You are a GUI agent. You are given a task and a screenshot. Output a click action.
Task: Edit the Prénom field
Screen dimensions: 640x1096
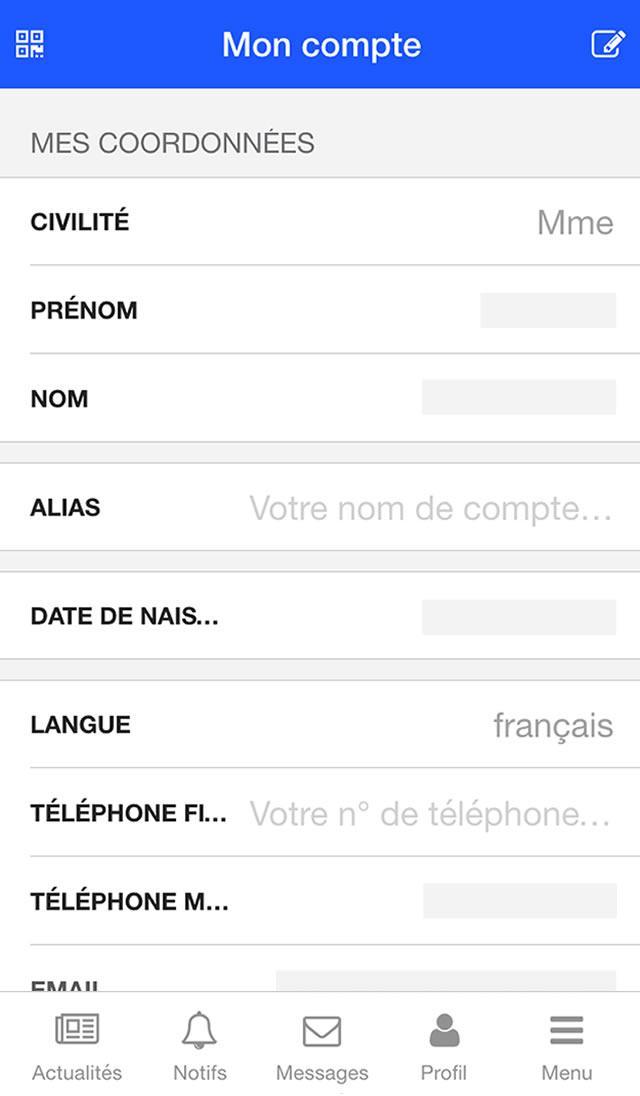pyautogui.click(x=547, y=310)
